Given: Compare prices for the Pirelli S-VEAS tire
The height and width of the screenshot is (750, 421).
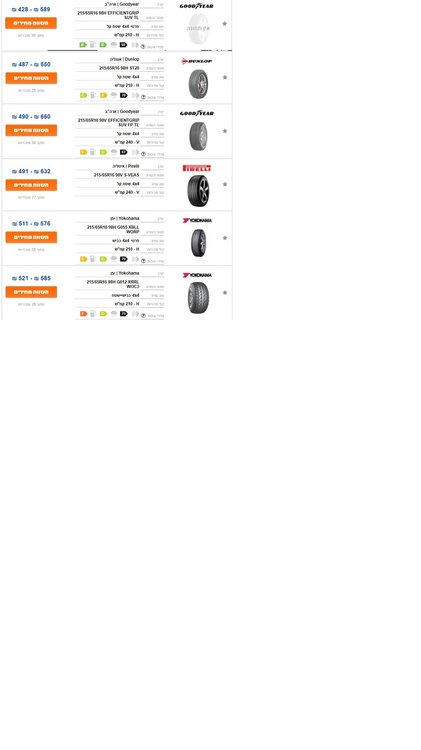Looking at the screenshot, I should tap(31, 185).
